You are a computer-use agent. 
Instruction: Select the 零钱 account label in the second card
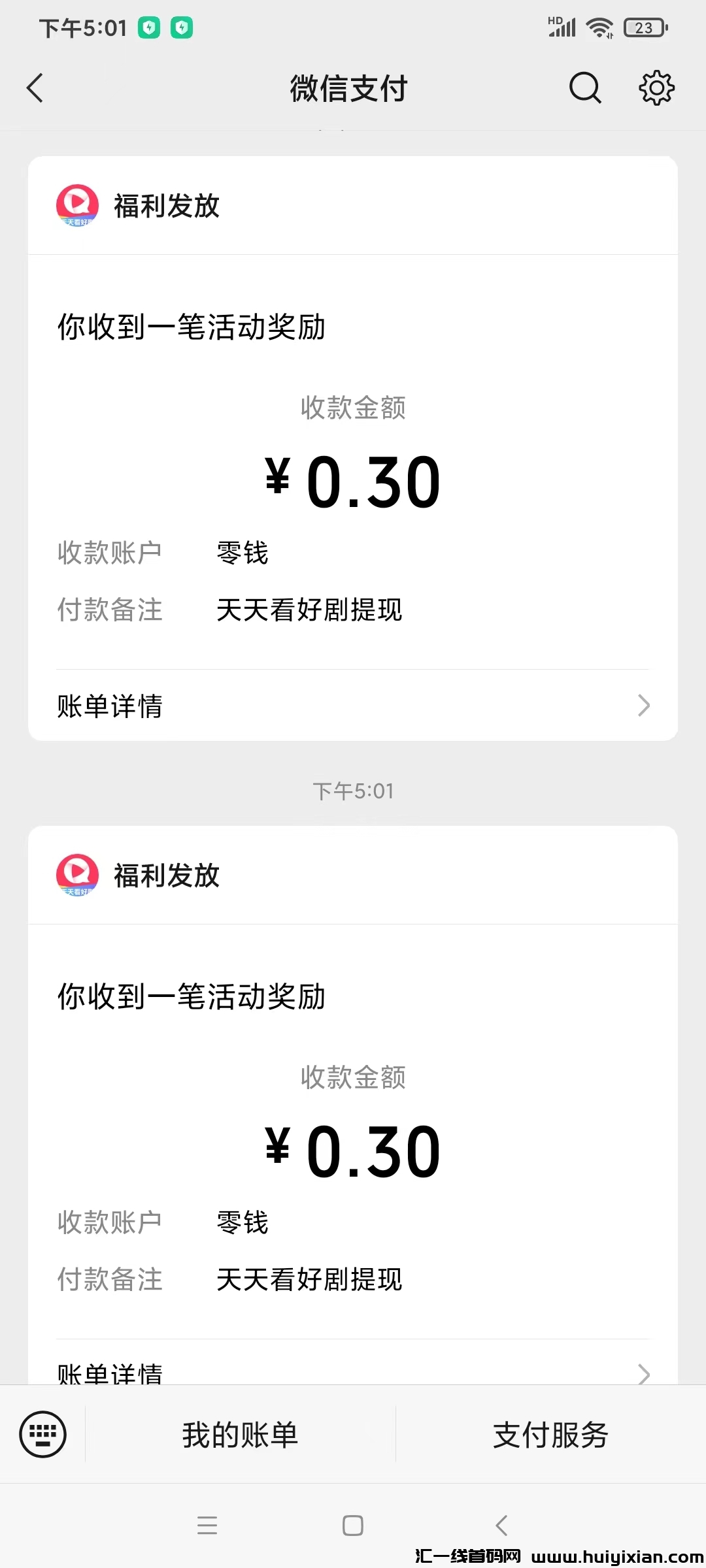242,1222
